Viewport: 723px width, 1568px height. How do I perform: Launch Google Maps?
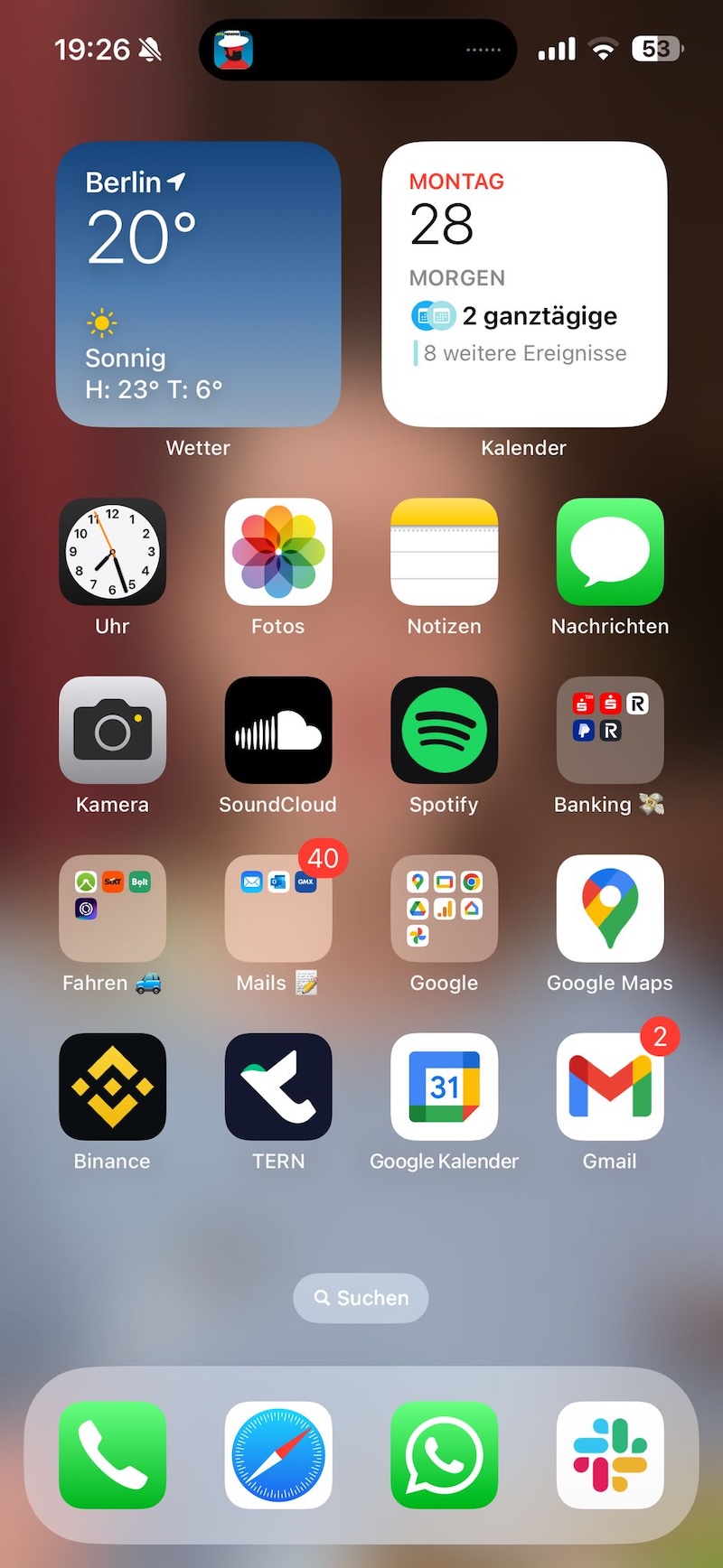(610, 908)
